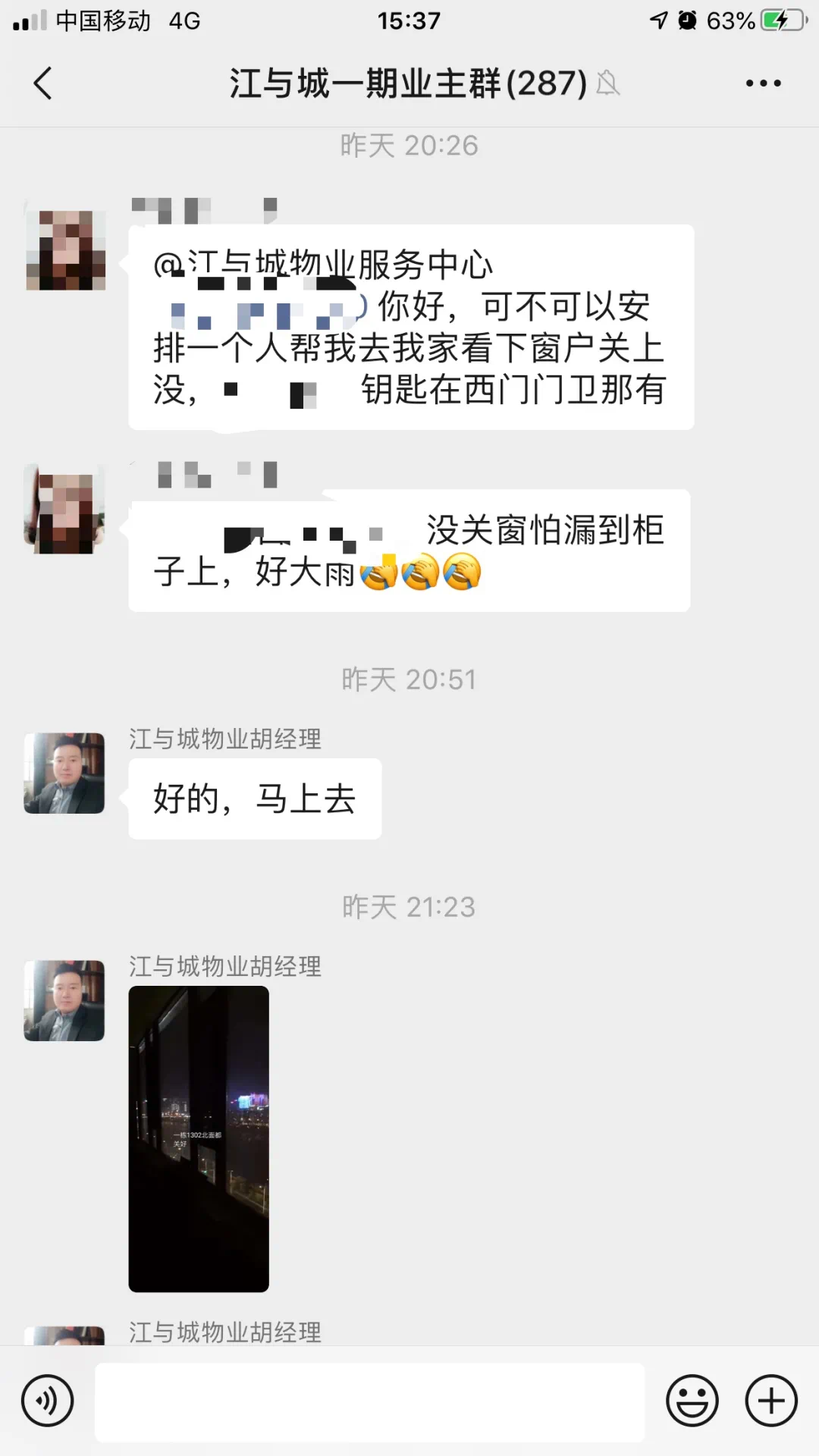Open group chat info via three dots
Screen dimensions: 819x1456
click(763, 83)
